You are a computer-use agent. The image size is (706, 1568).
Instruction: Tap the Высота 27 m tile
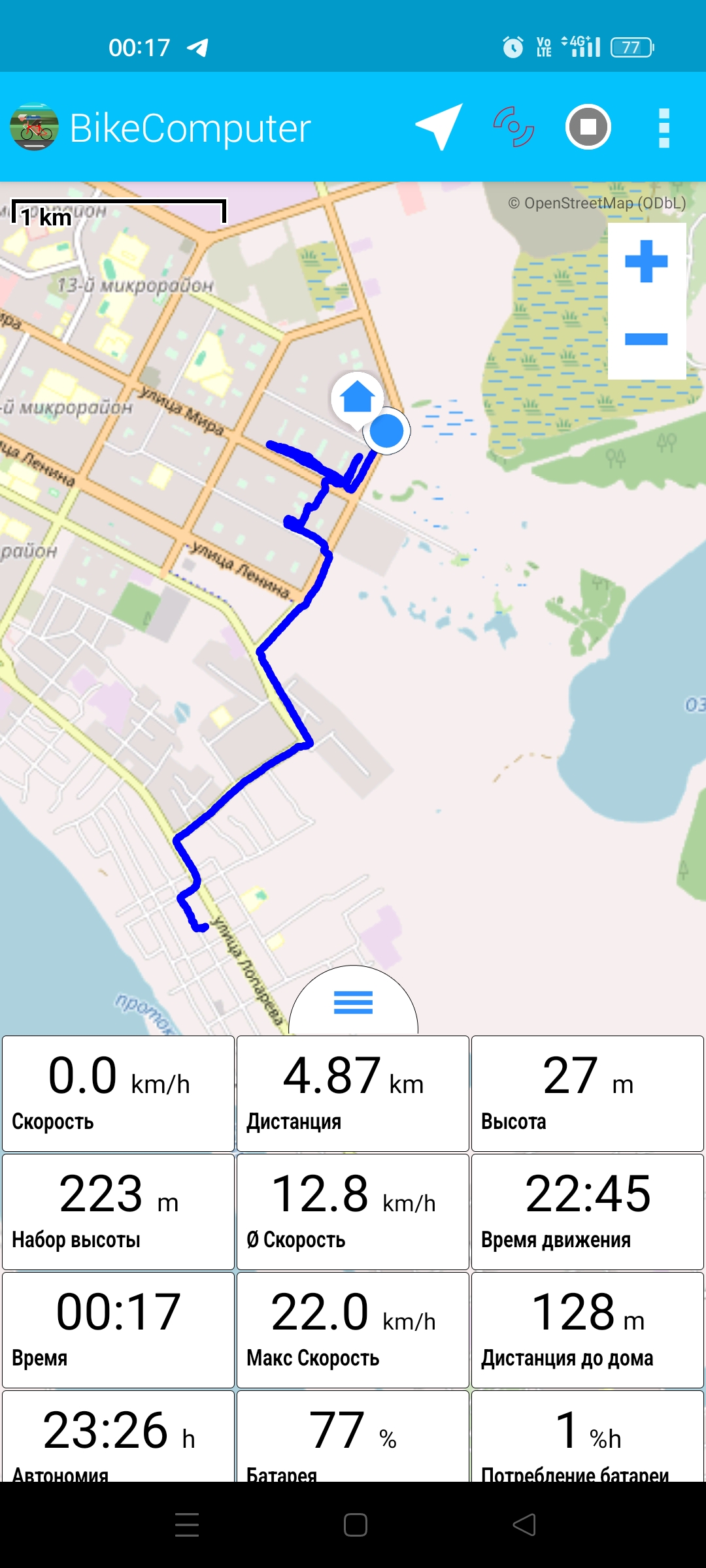[x=588, y=1094]
